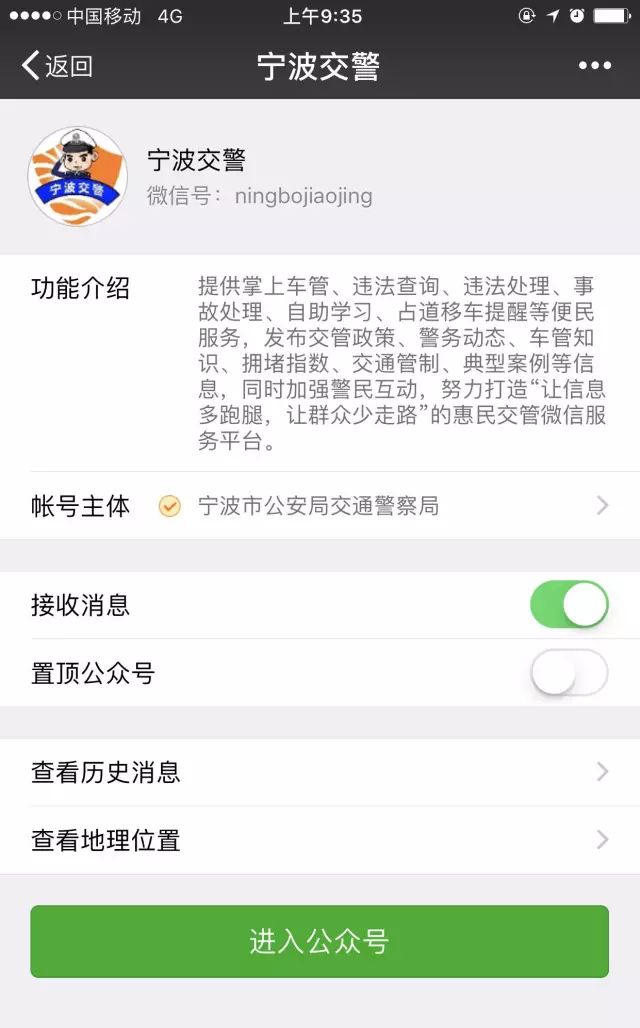Open the 帐号主体 row for 宁波市公安局交通警察局
Image resolution: width=640 pixels, height=1028 pixels.
320,505
